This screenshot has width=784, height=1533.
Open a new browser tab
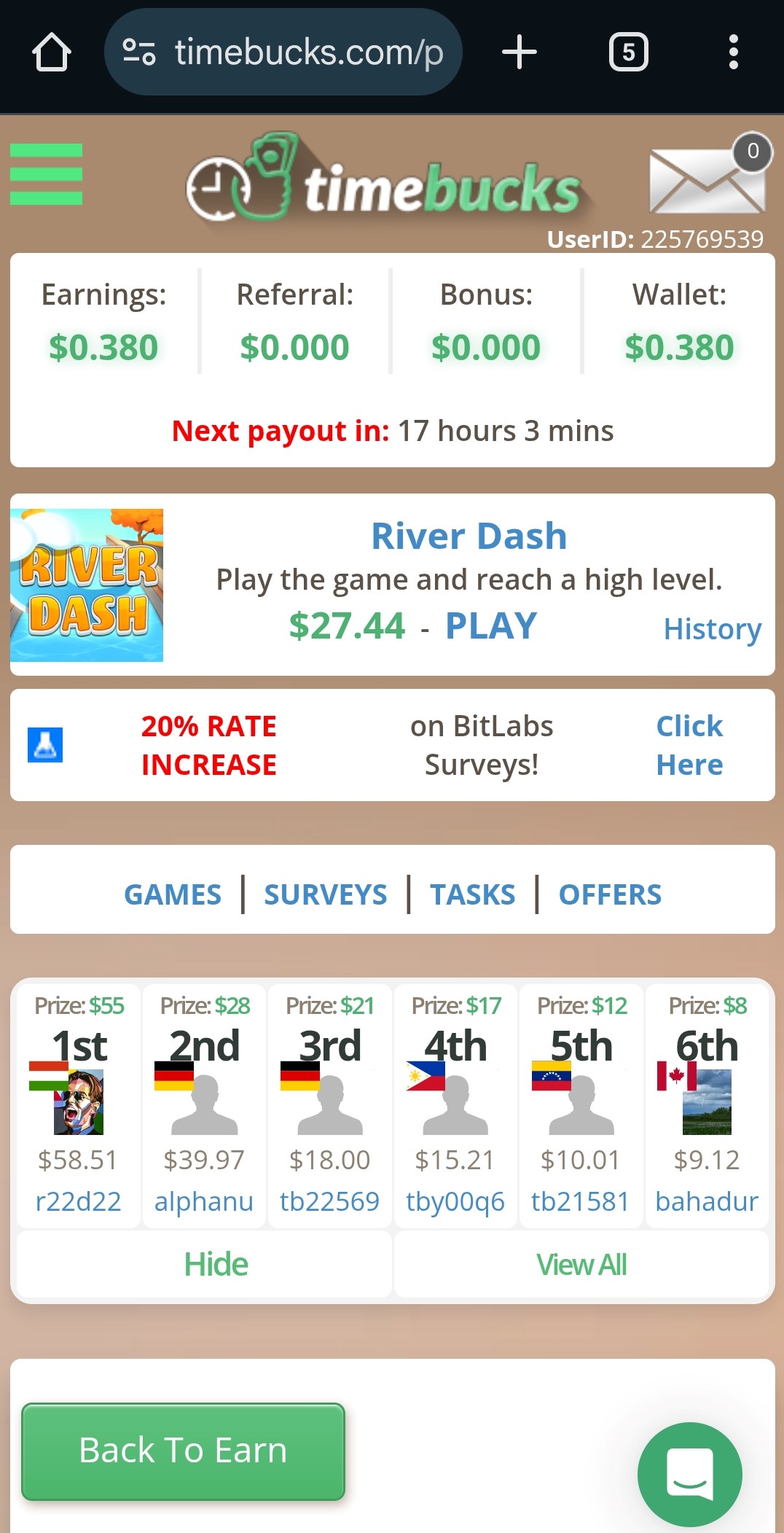click(x=520, y=52)
